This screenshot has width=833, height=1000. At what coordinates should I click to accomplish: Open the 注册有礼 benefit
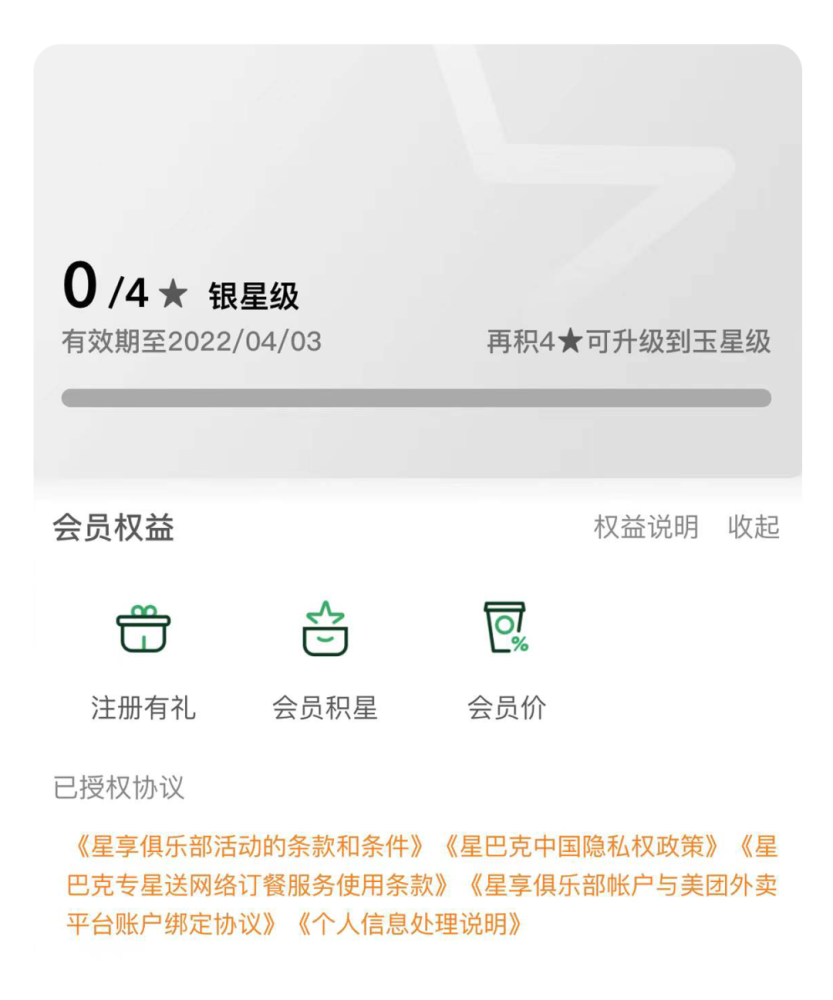143,661
